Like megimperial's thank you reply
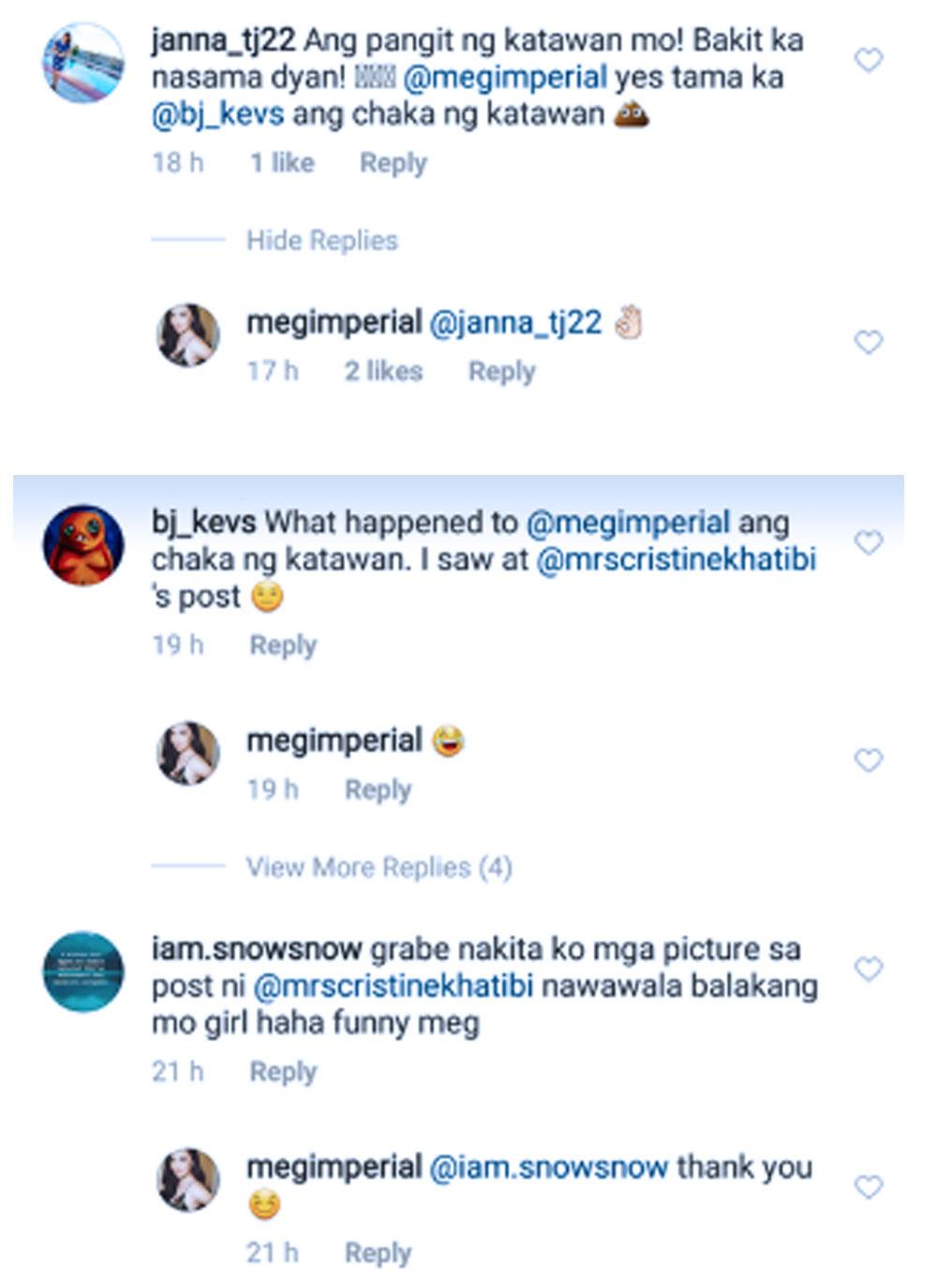Screen dimensions: 937x1288 pyautogui.click(x=869, y=1188)
